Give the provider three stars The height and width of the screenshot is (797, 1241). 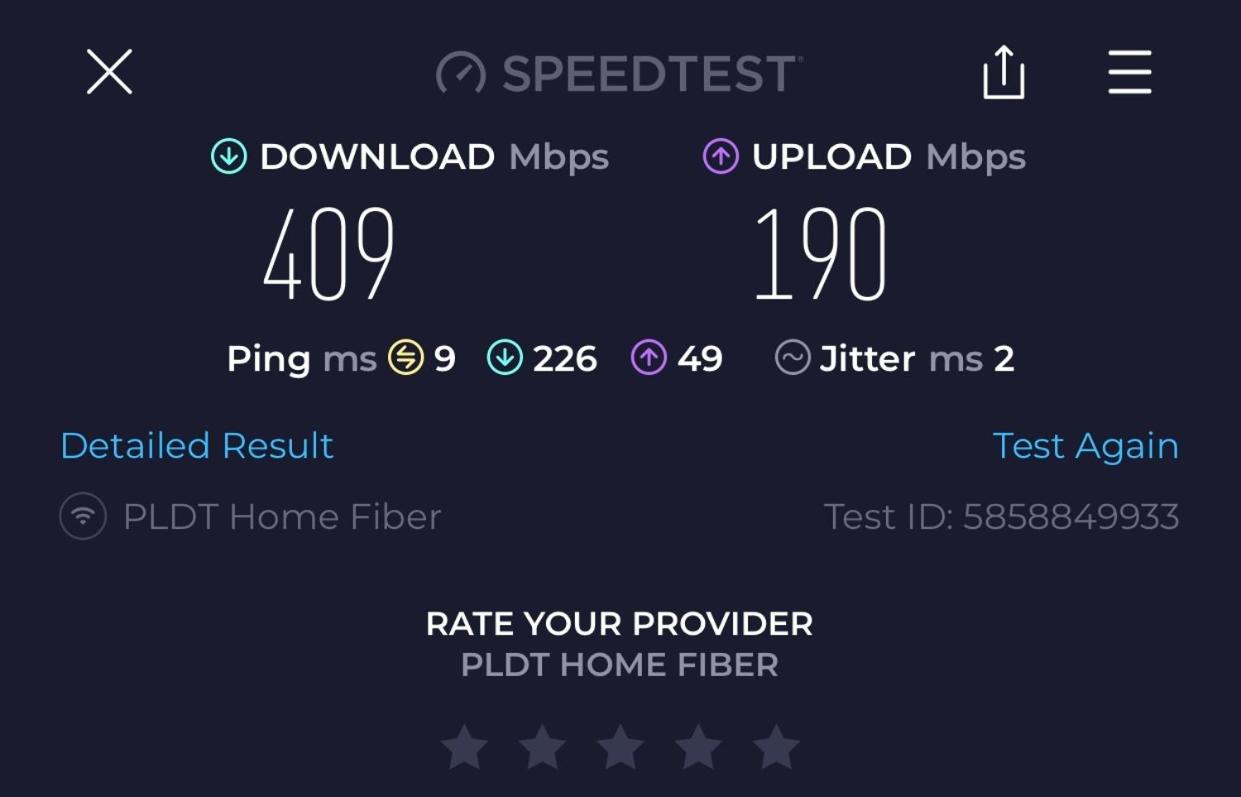point(620,748)
